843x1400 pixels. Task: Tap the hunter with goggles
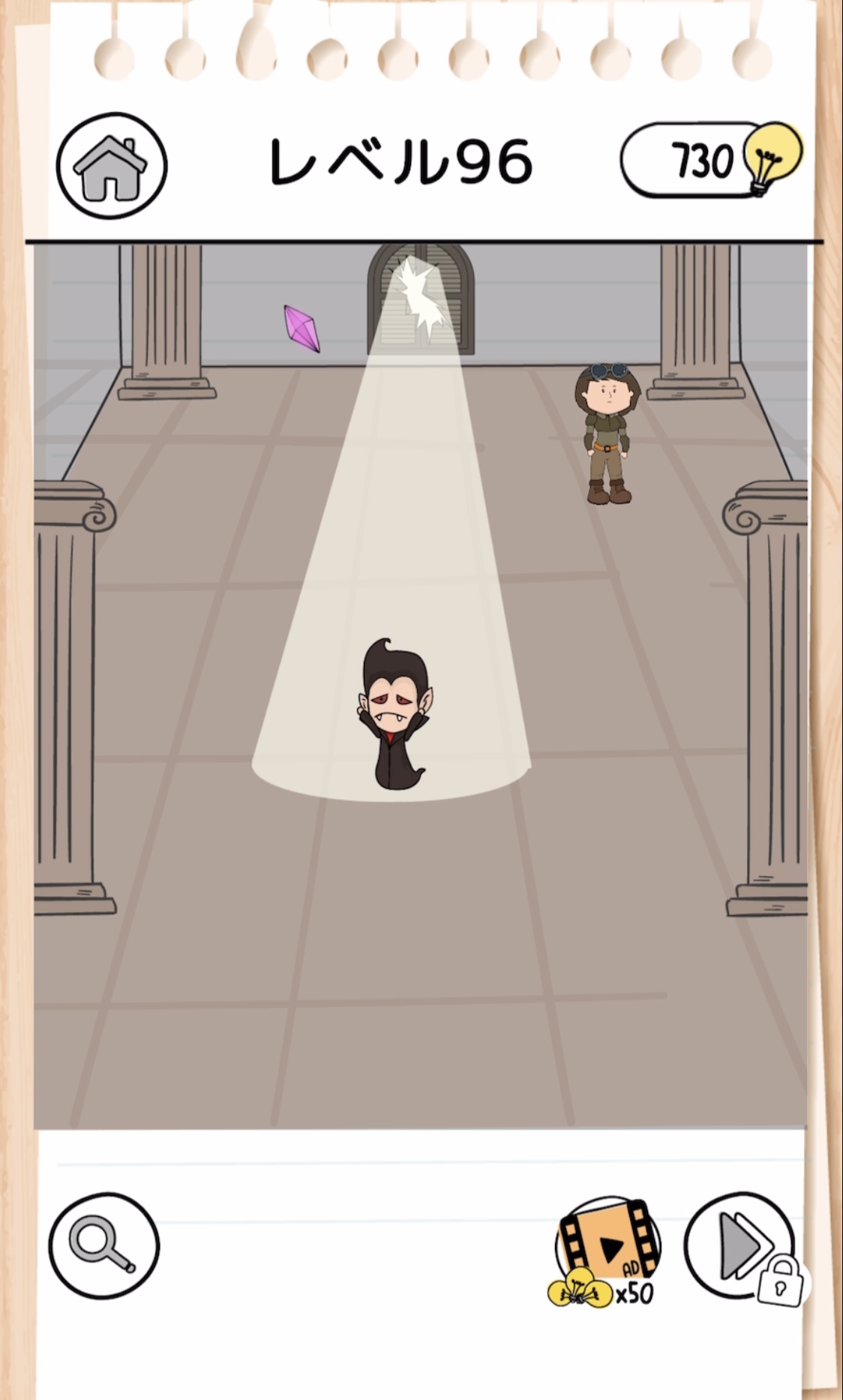(x=609, y=433)
